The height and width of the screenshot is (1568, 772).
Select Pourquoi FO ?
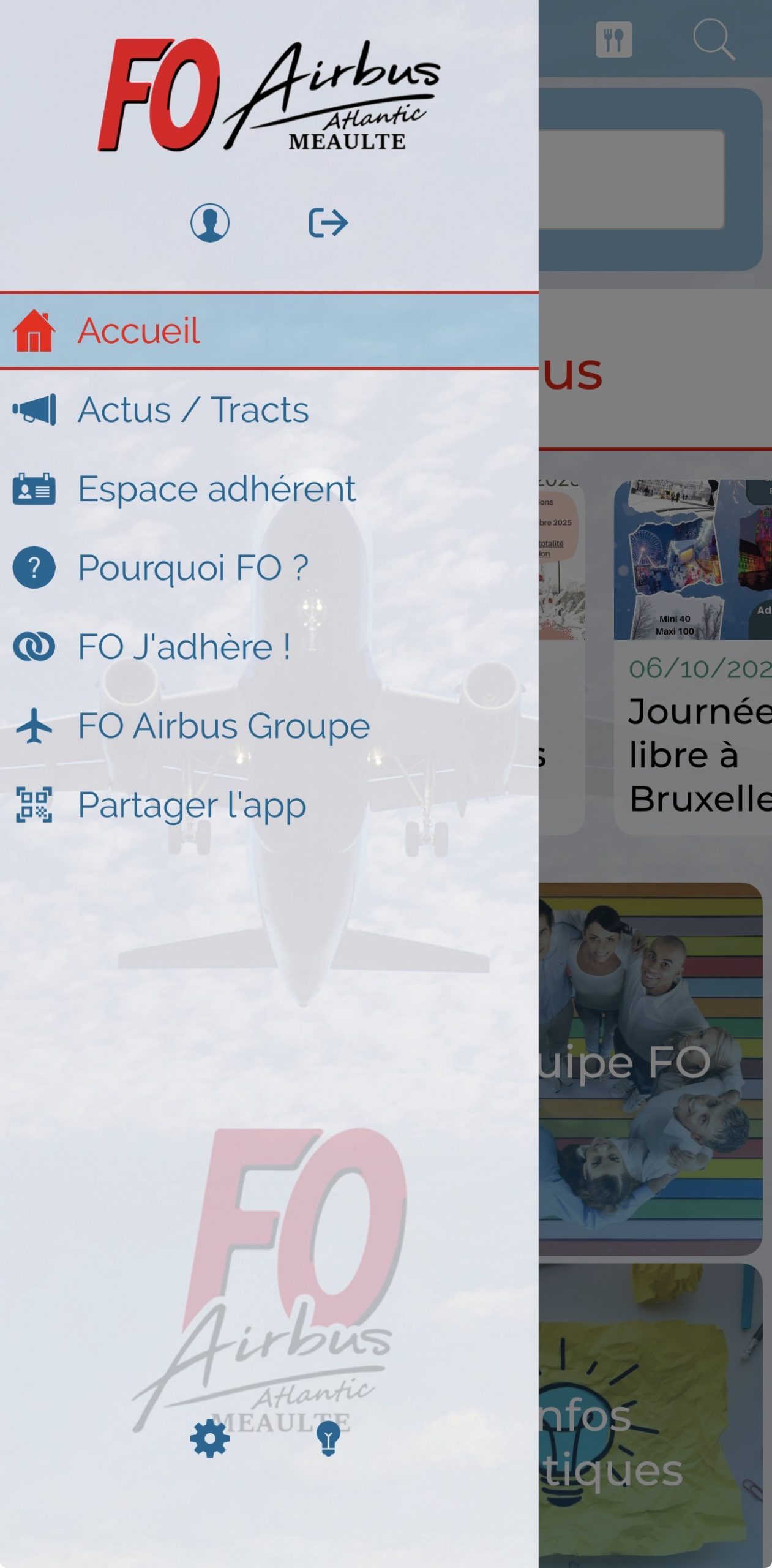[x=192, y=568]
